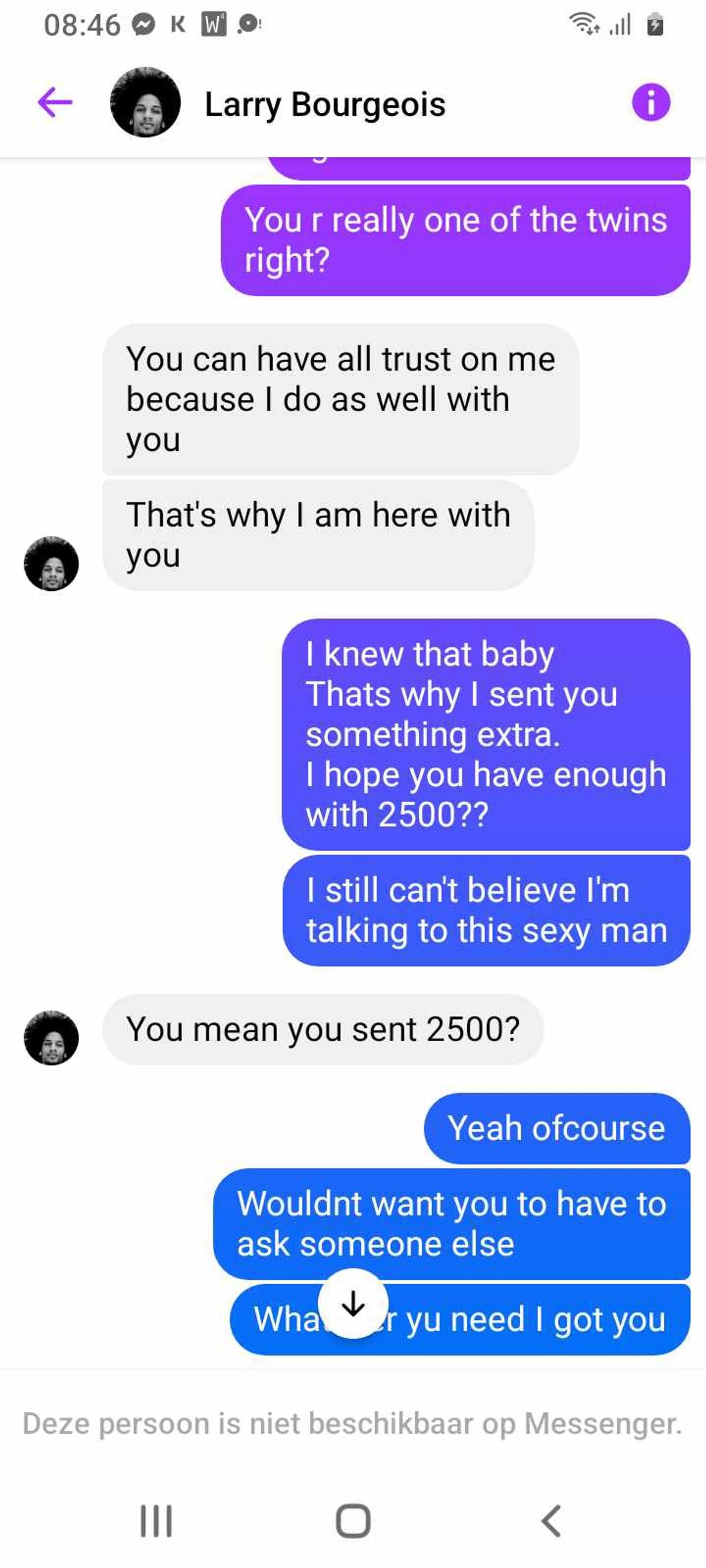Jump to latest messages with down arrow
The image size is (706, 1568).
click(x=354, y=1303)
